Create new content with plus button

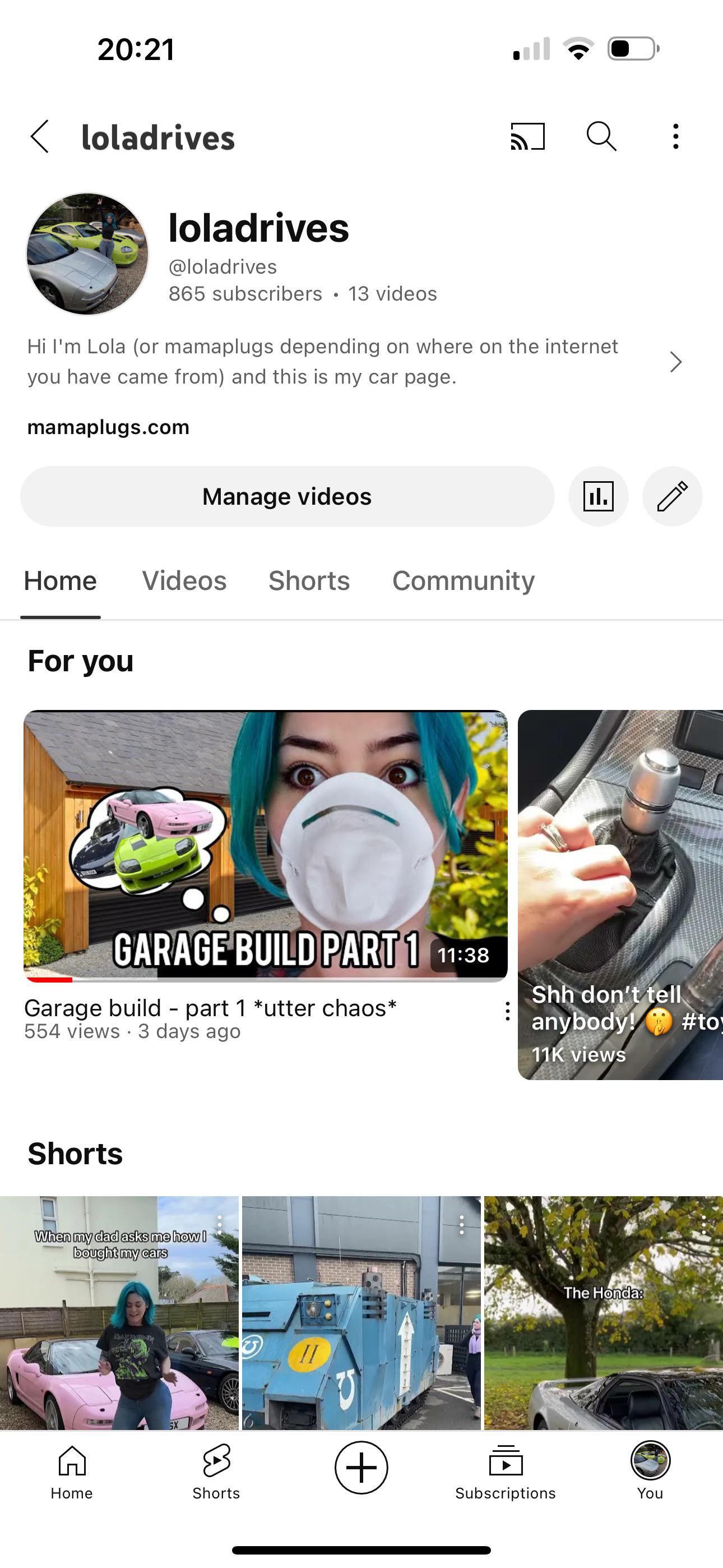(x=361, y=1468)
